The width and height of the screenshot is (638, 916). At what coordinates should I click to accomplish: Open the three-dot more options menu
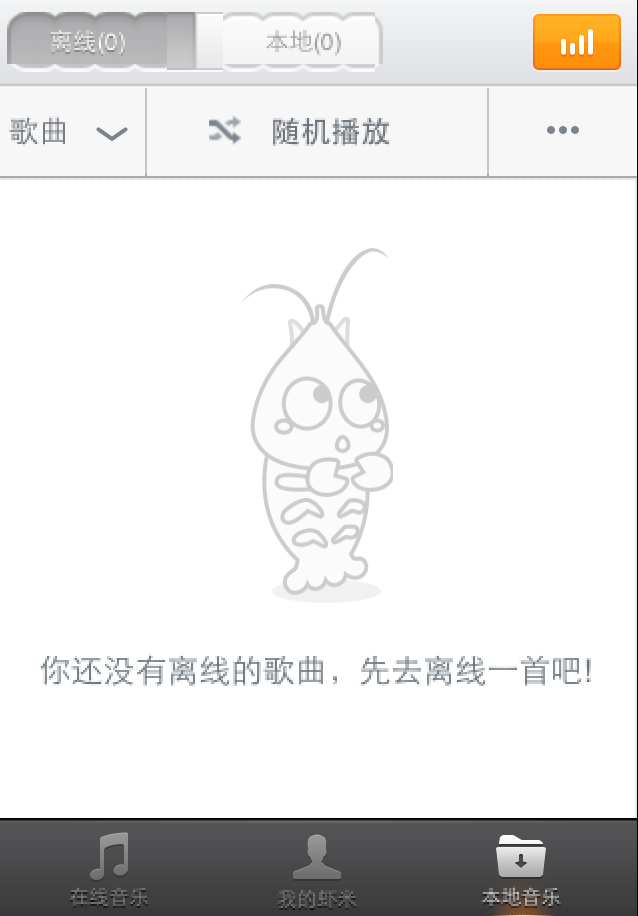coord(563,131)
